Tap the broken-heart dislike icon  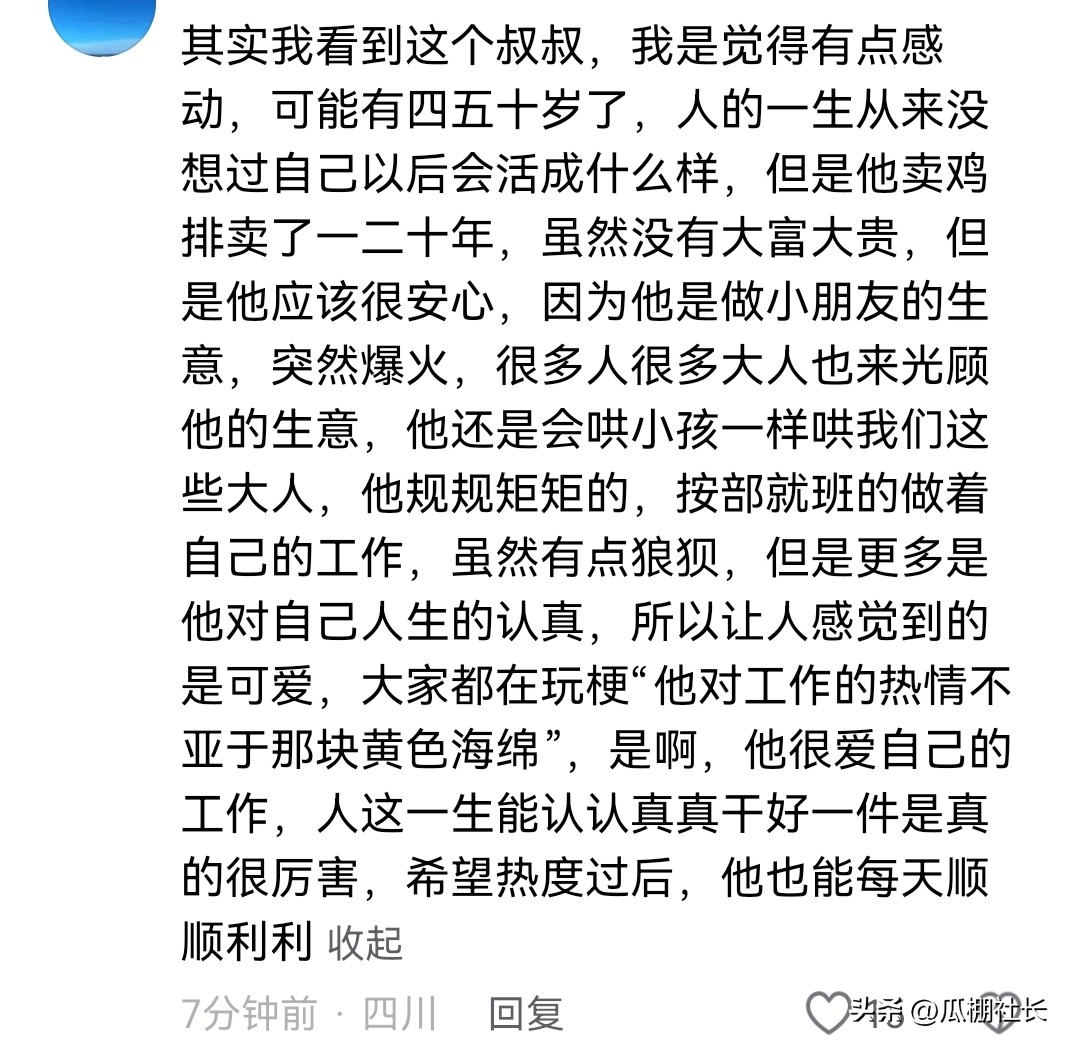click(x=1001, y=1013)
